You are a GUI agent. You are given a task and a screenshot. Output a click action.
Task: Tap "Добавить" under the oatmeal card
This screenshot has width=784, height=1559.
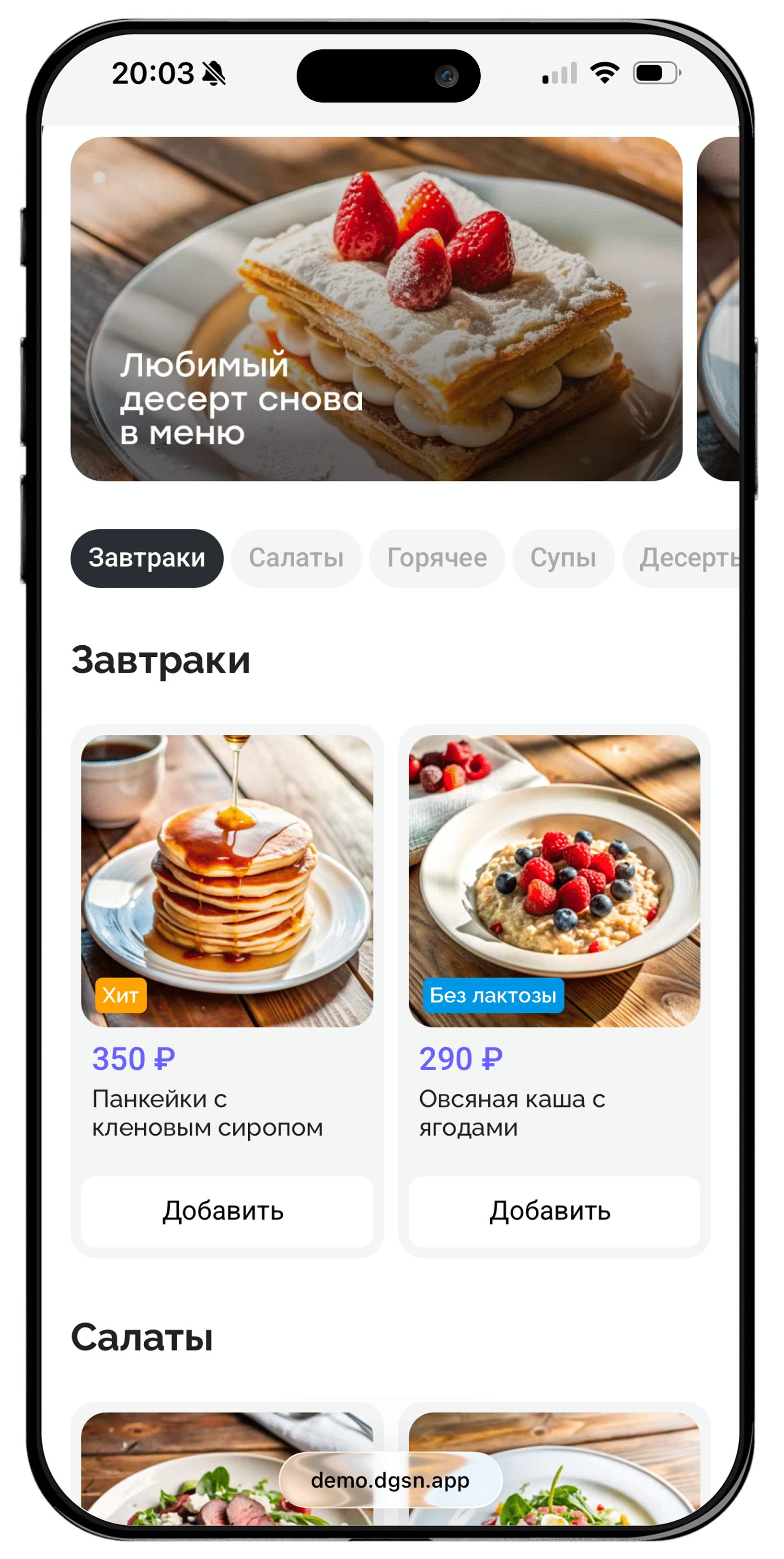click(x=553, y=1211)
